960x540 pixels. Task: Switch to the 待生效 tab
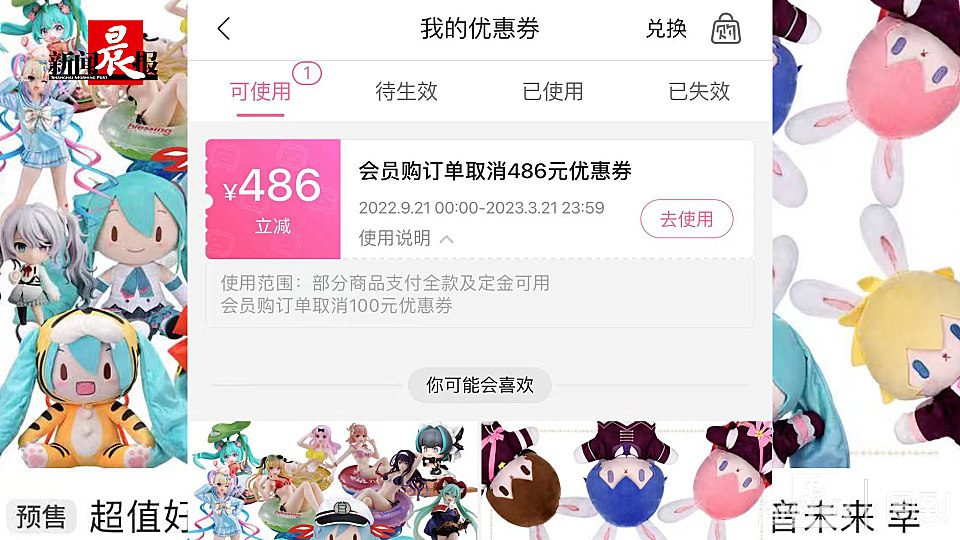click(x=406, y=92)
